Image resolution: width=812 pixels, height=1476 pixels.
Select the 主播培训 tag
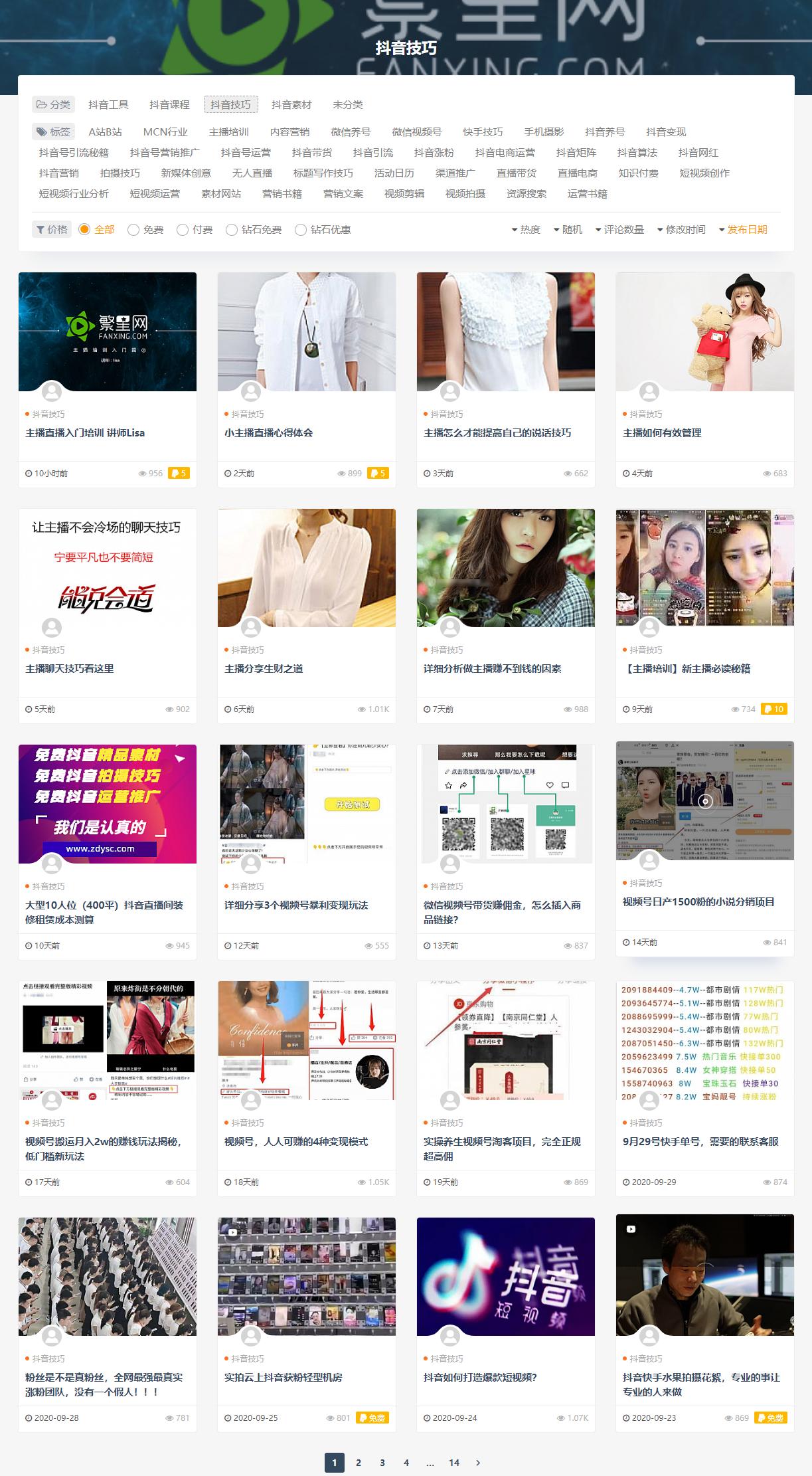pos(228,132)
